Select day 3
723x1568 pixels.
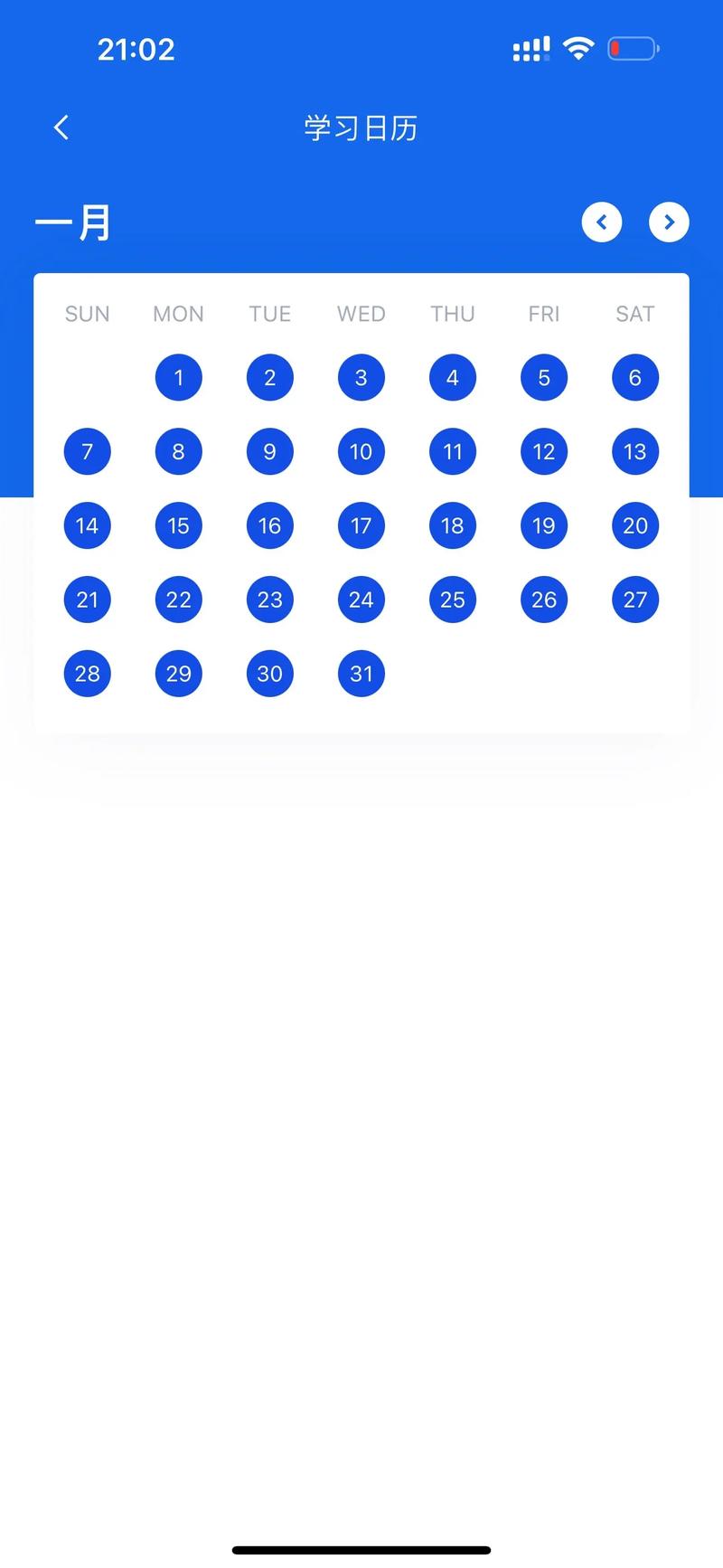click(x=361, y=377)
